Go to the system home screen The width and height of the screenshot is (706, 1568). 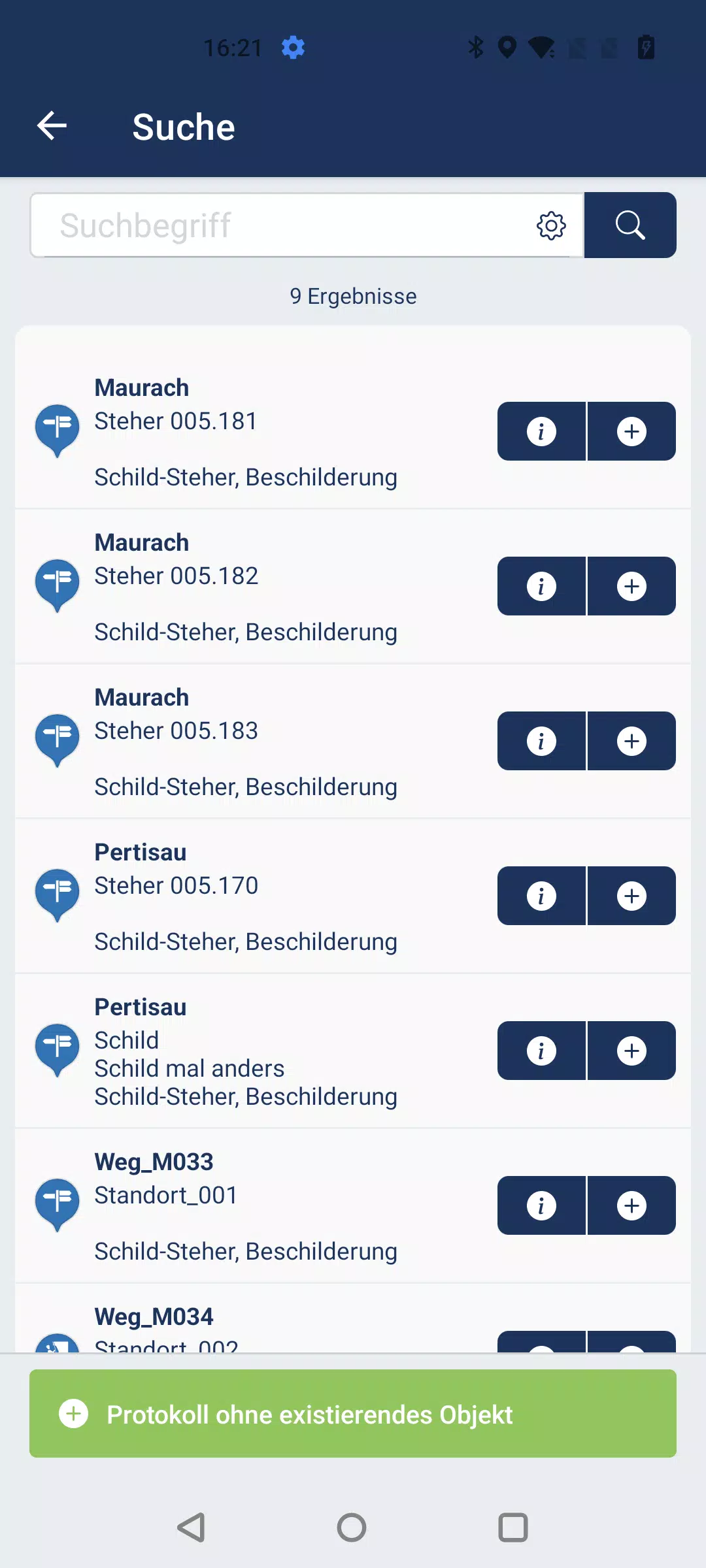pyautogui.click(x=352, y=1527)
